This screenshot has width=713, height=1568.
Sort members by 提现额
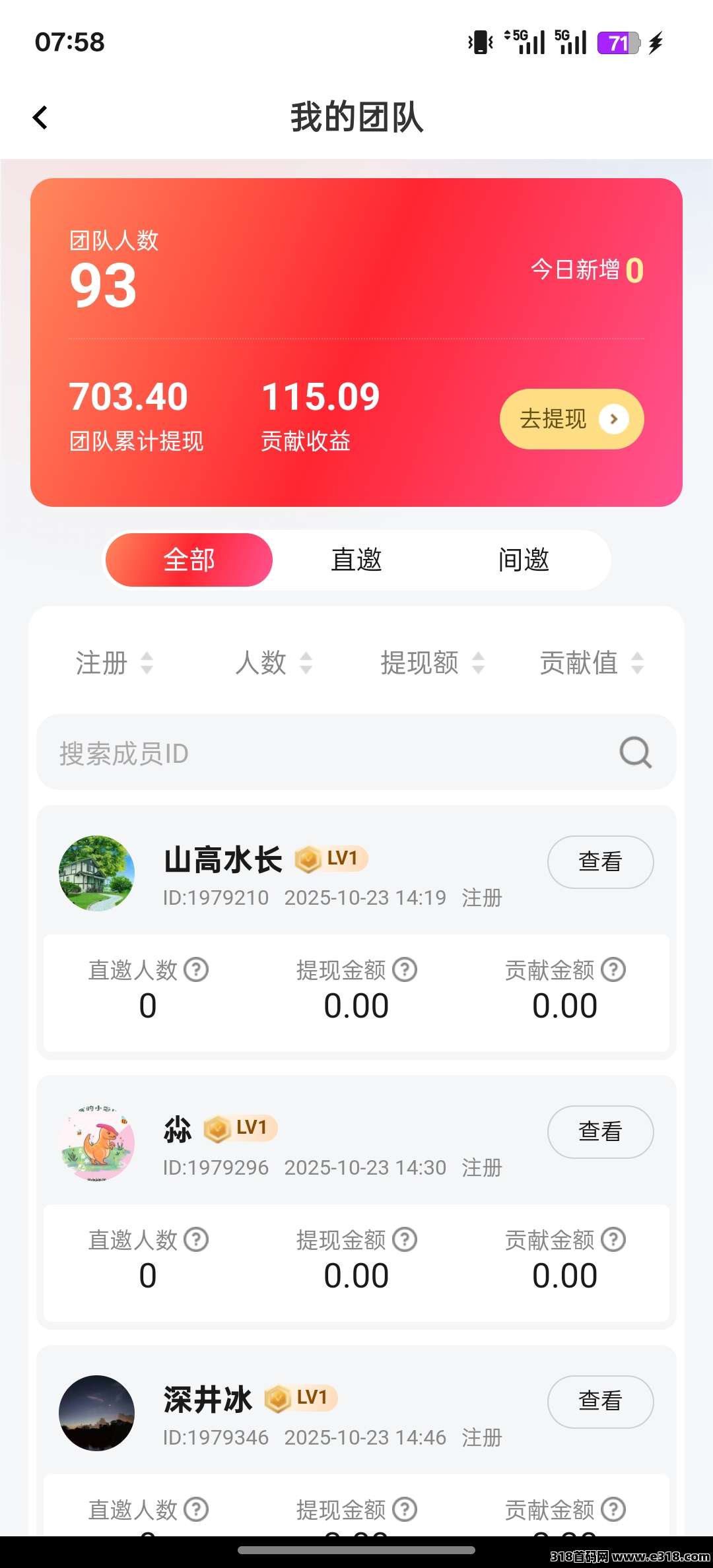(x=432, y=663)
